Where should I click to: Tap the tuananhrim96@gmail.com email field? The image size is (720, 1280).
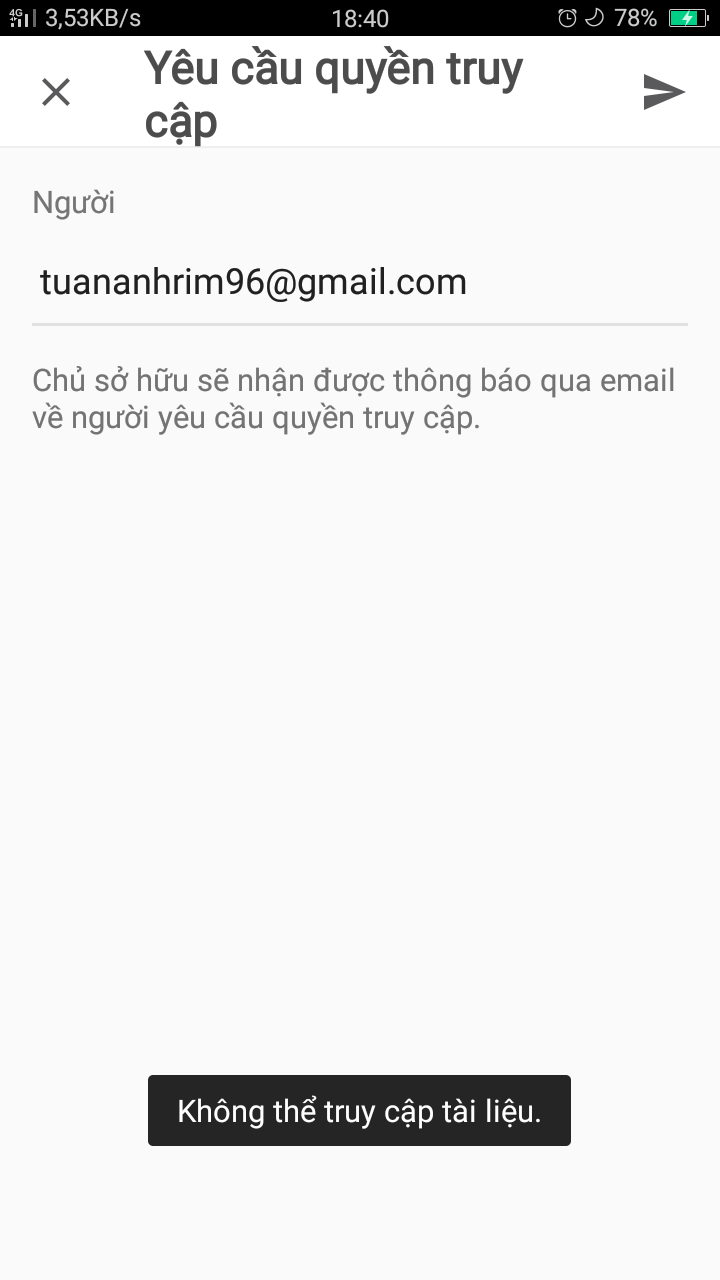point(358,283)
